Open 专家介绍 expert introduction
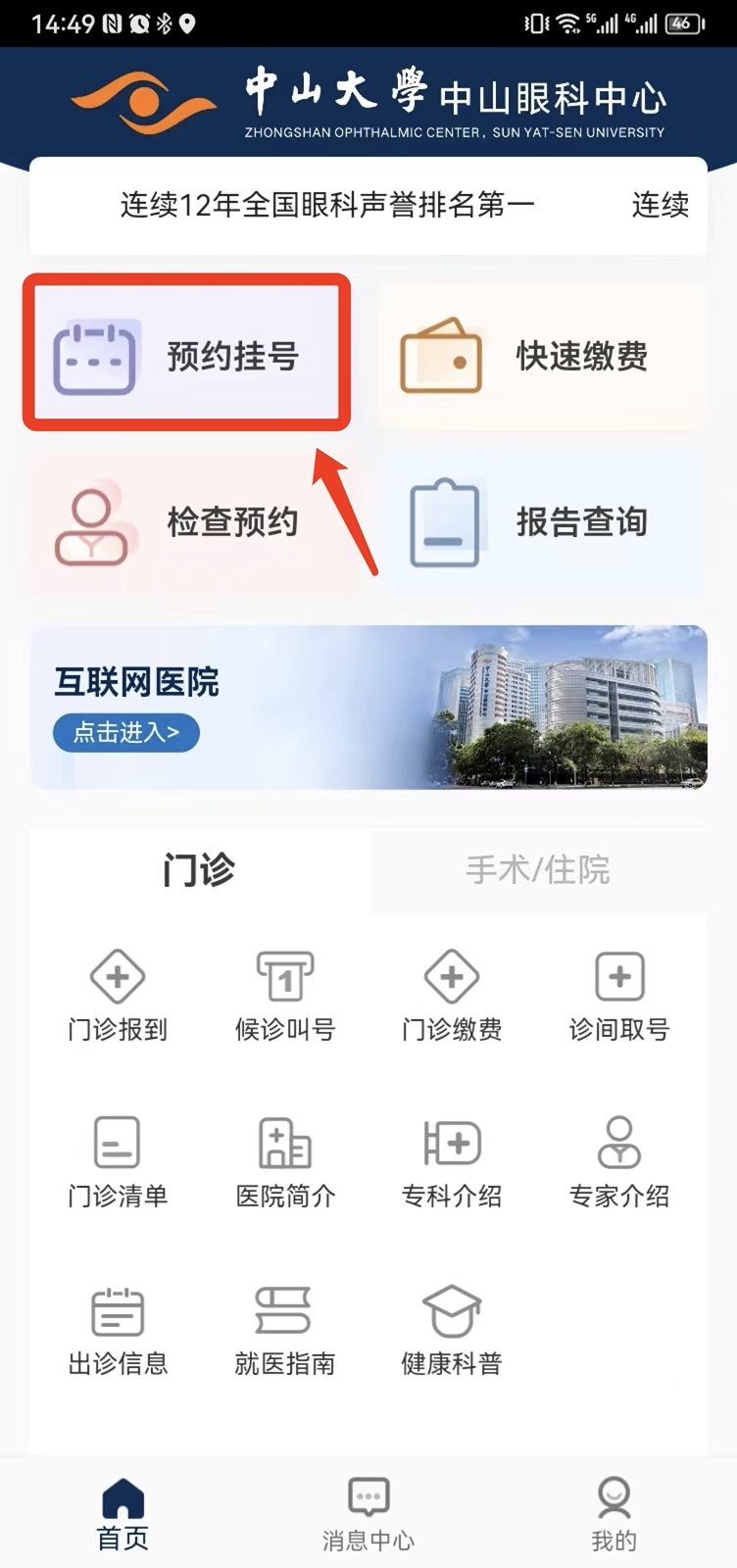This screenshot has width=737, height=1568. [619, 1162]
